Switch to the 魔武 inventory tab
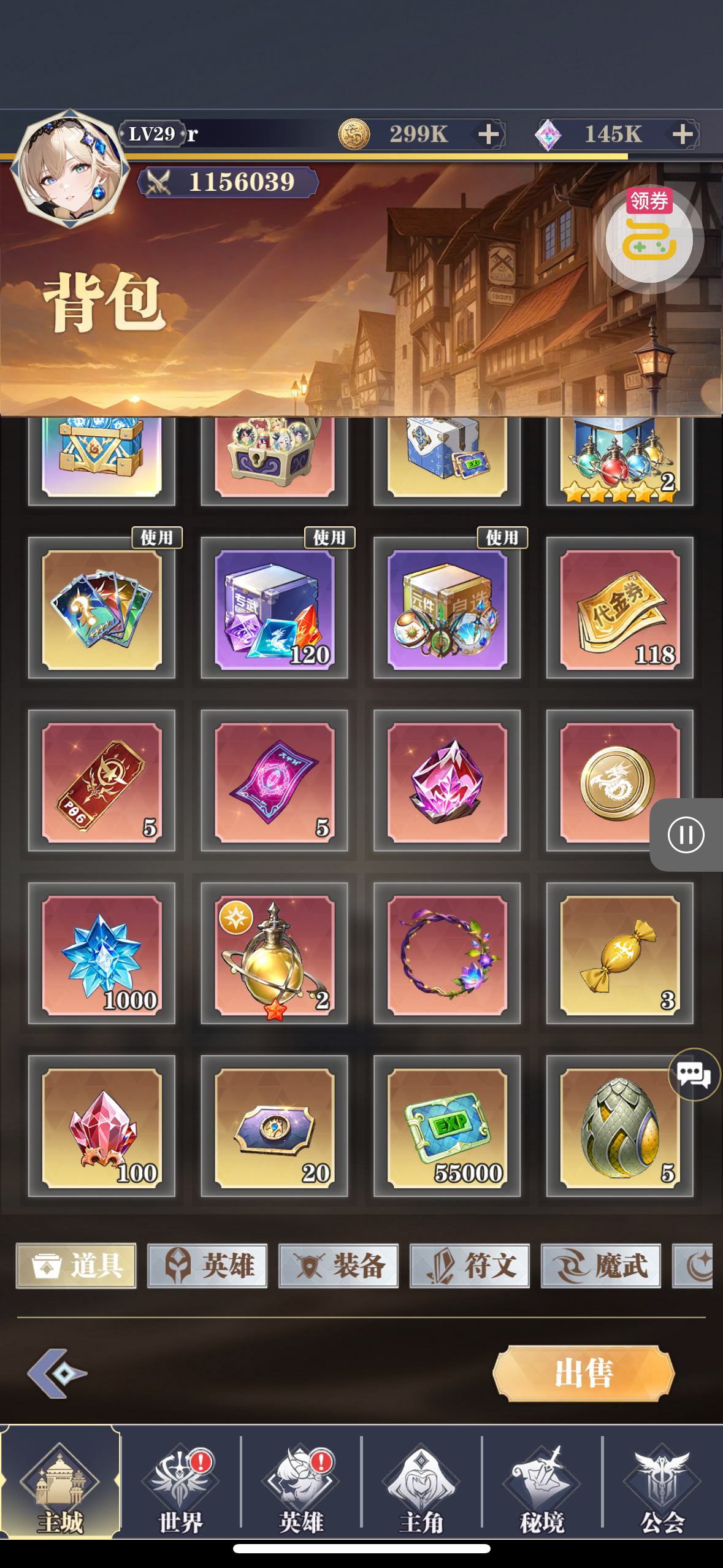 601,1266
